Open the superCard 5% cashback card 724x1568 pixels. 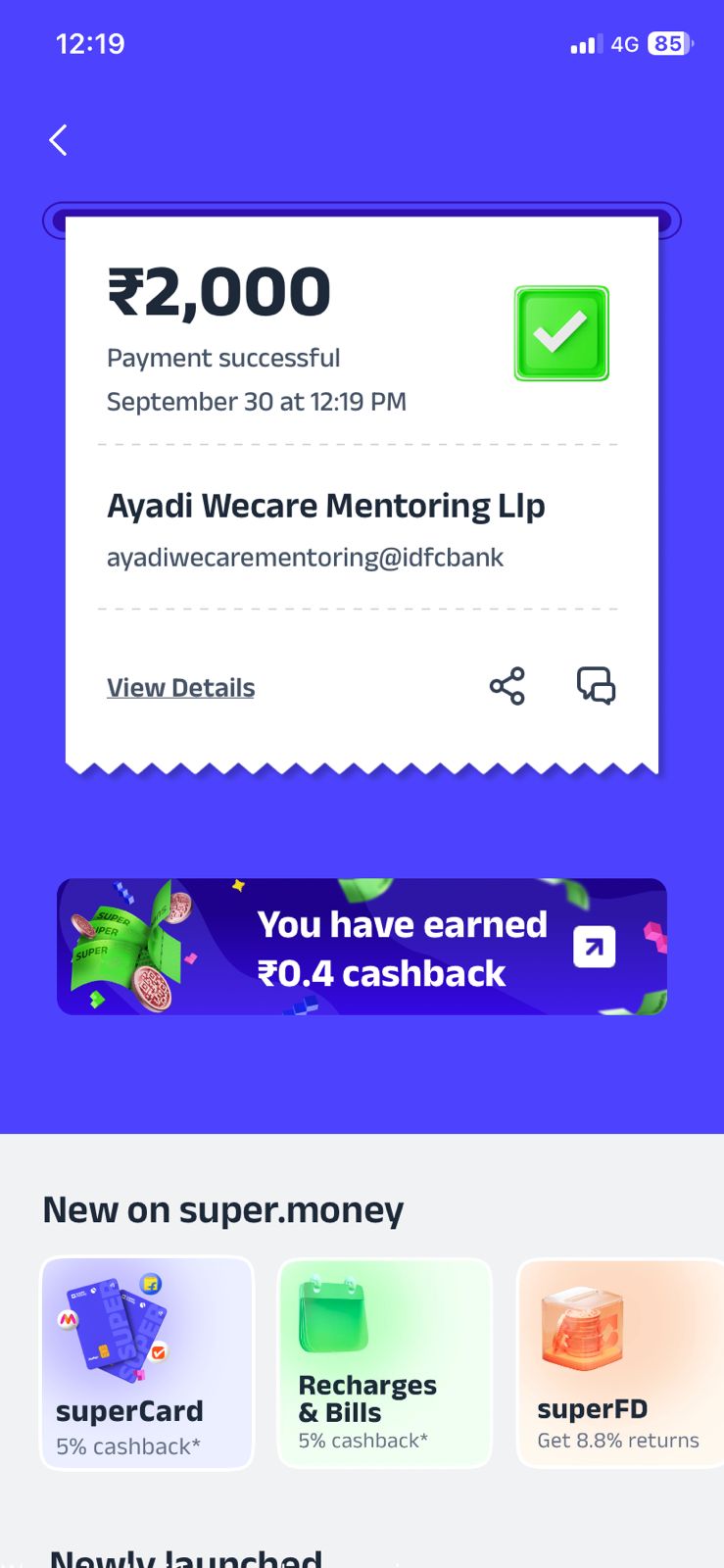147,1362
